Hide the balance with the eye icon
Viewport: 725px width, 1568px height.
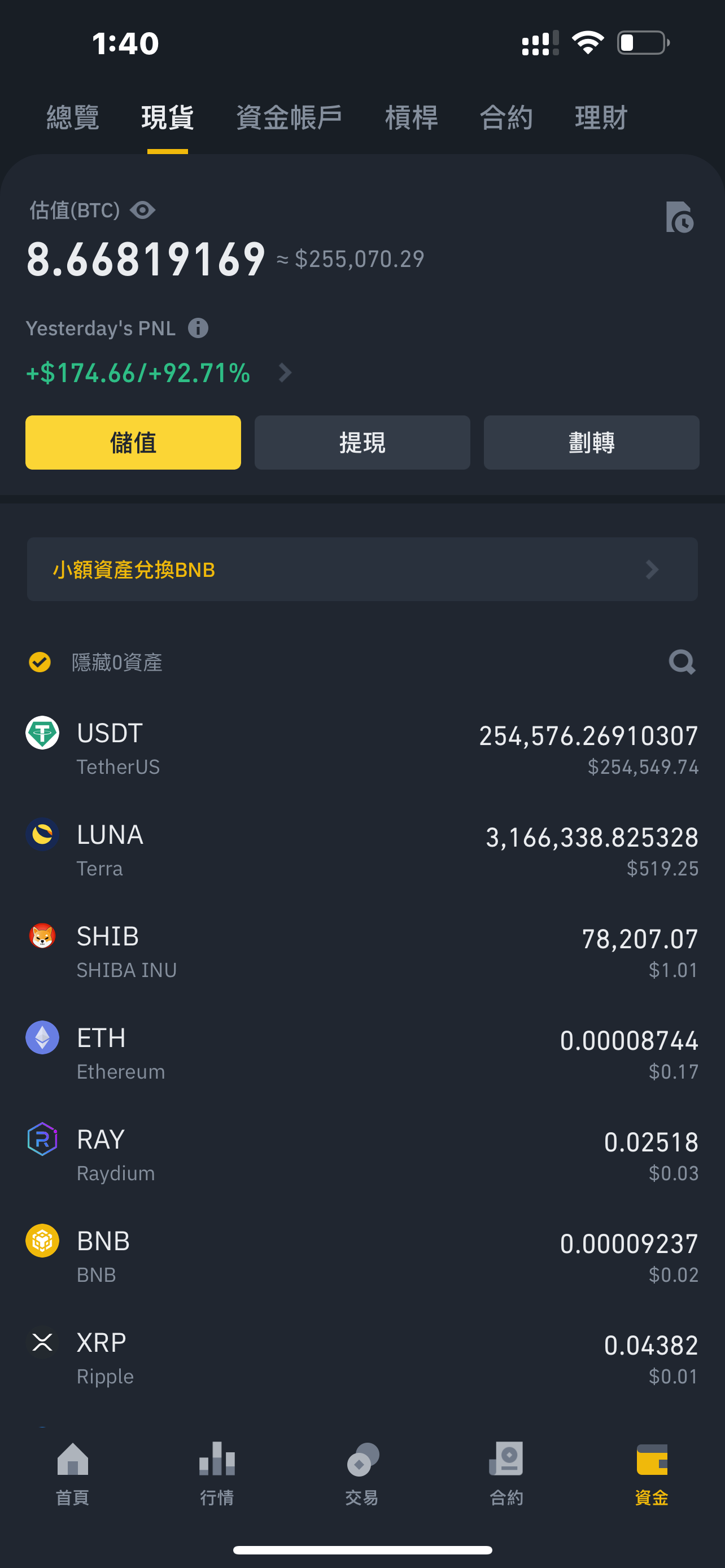click(x=142, y=211)
